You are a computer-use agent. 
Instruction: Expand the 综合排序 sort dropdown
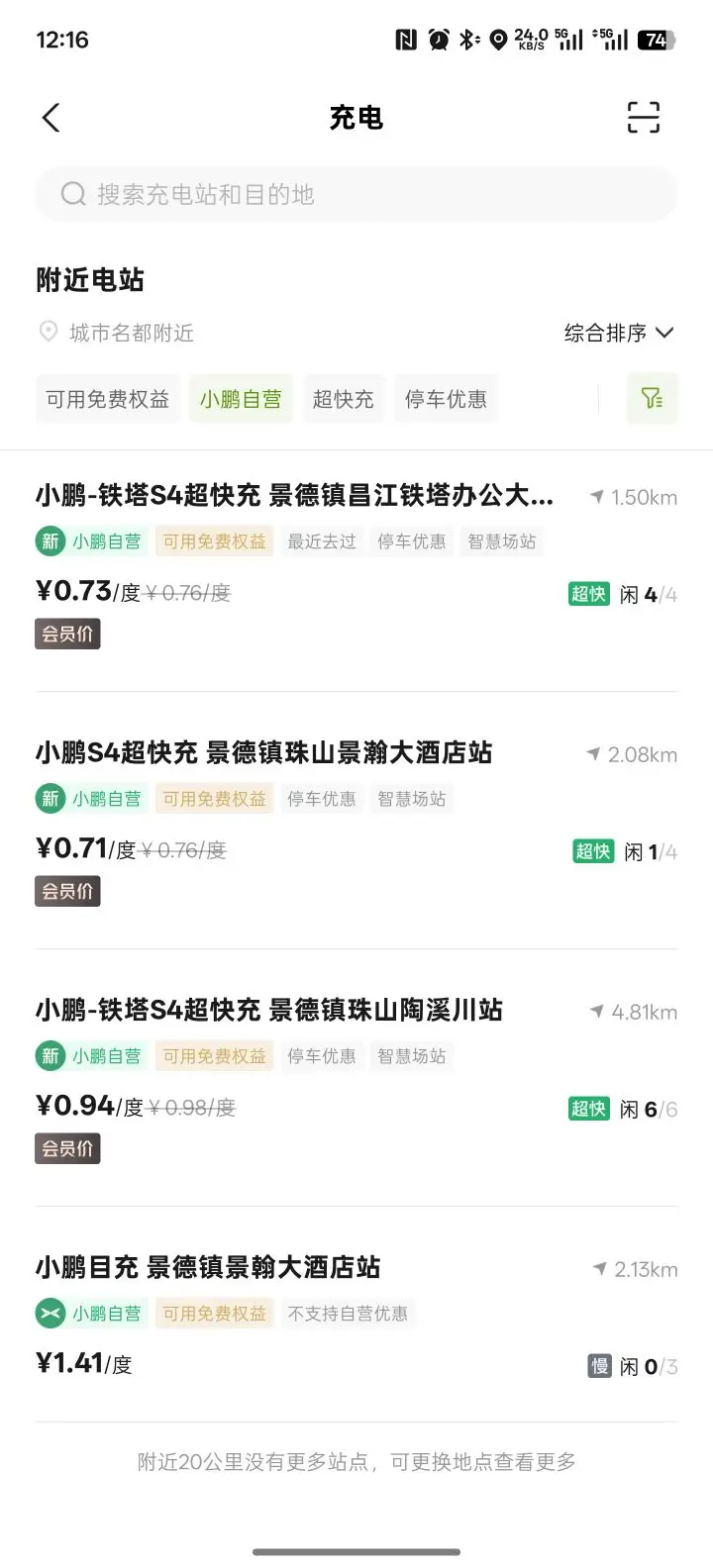pos(618,333)
